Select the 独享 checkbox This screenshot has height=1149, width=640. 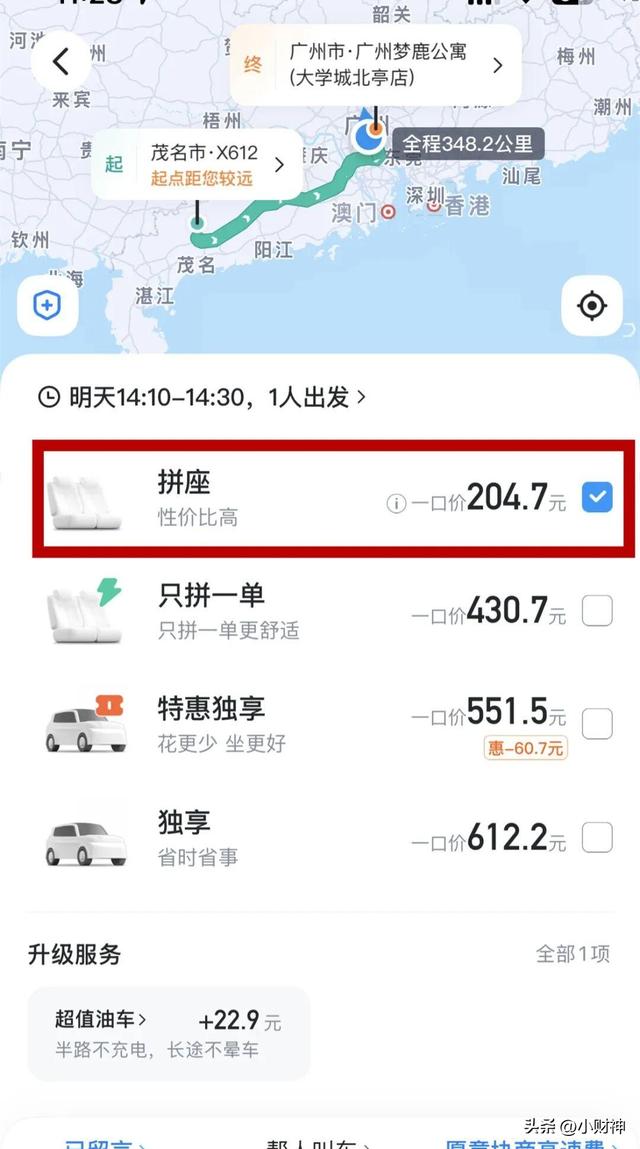[597, 837]
